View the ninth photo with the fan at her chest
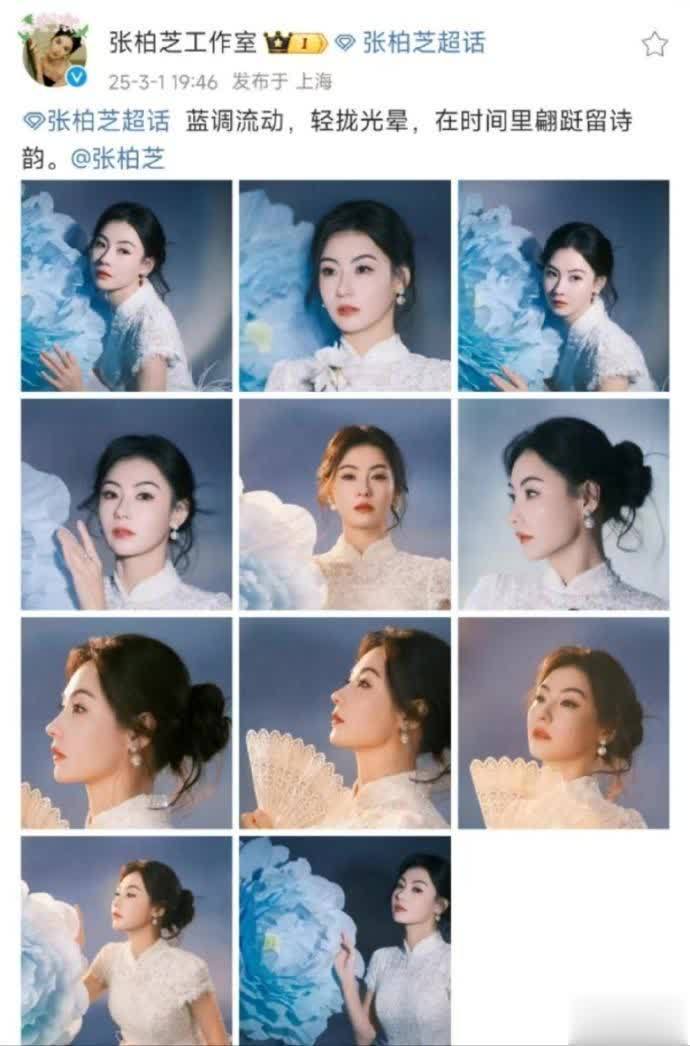Viewport: 690px width, 1046px height. pyautogui.click(x=563, y=722)
